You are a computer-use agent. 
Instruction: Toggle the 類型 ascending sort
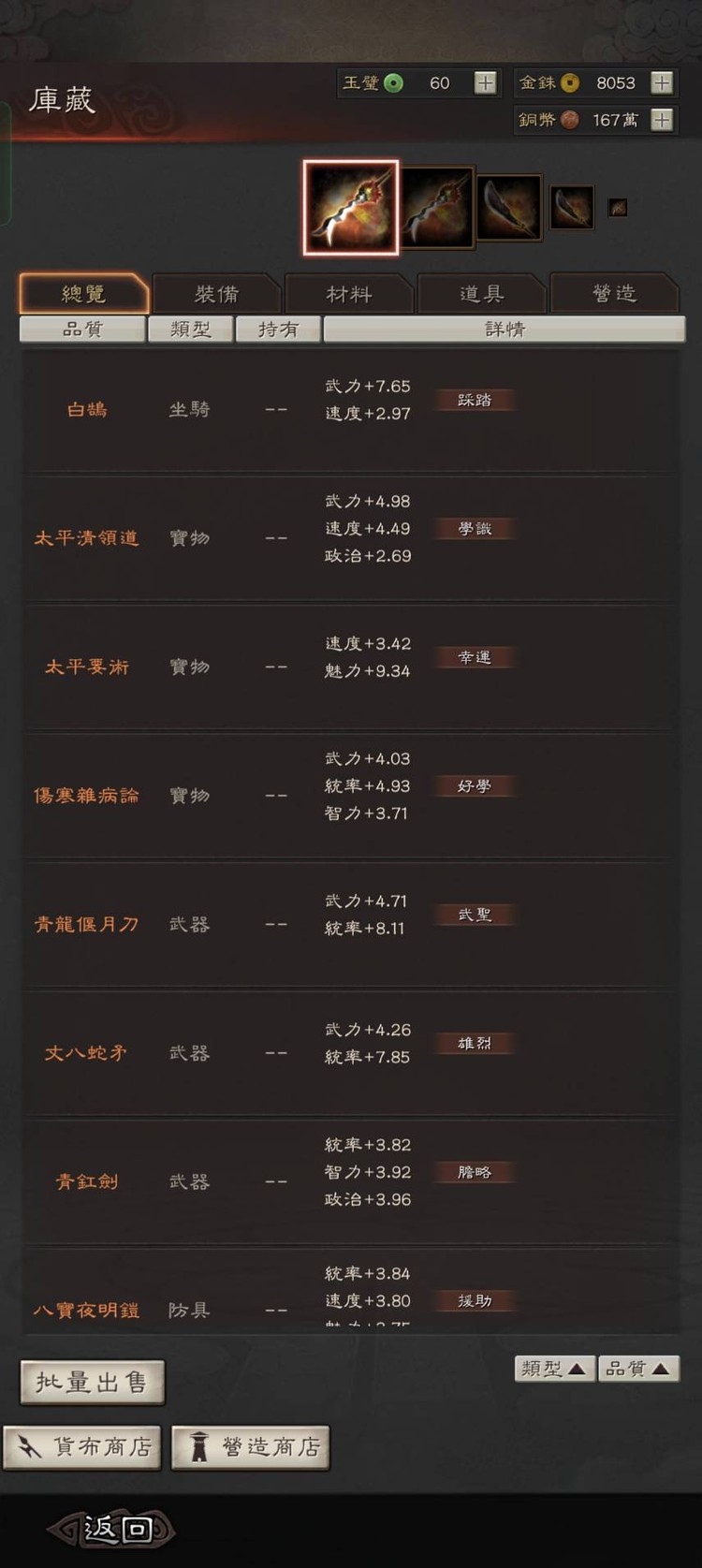(x=553, y=1368)
